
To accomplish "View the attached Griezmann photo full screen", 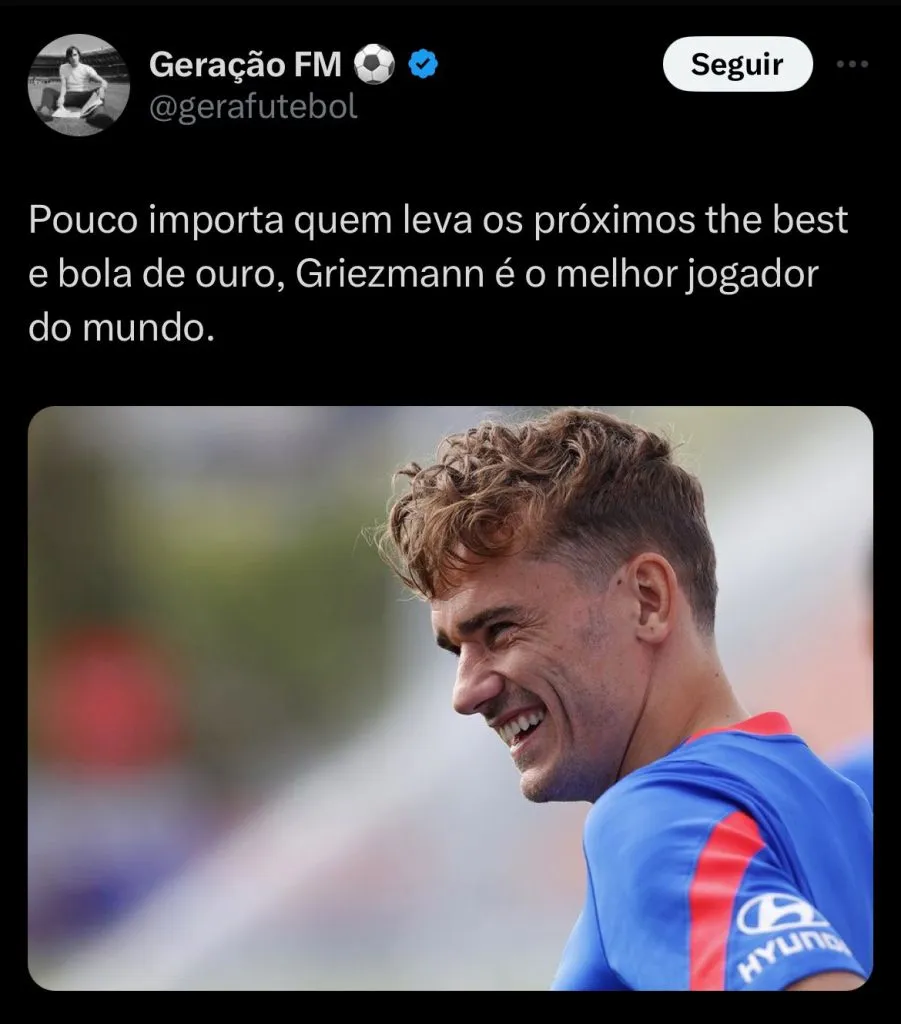I will coord(450,698).
